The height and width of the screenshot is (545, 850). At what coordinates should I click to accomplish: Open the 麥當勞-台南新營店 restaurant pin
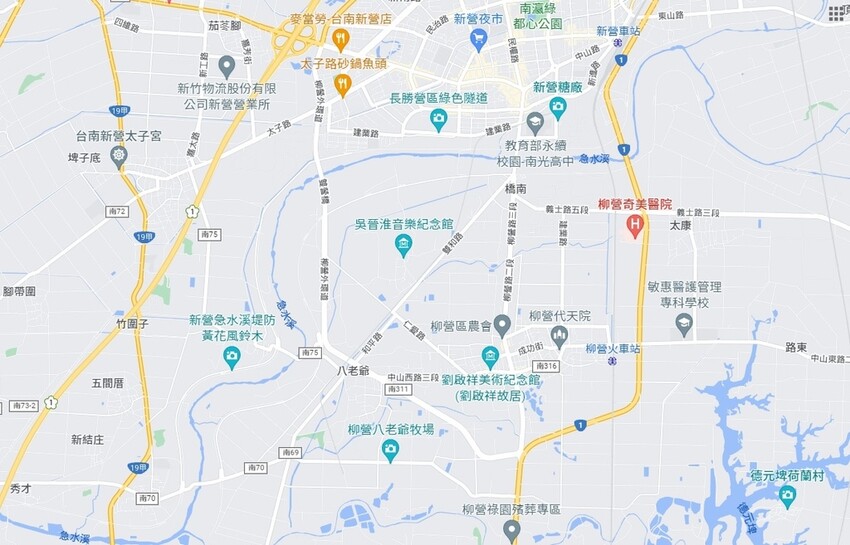(x=340, y=39)
